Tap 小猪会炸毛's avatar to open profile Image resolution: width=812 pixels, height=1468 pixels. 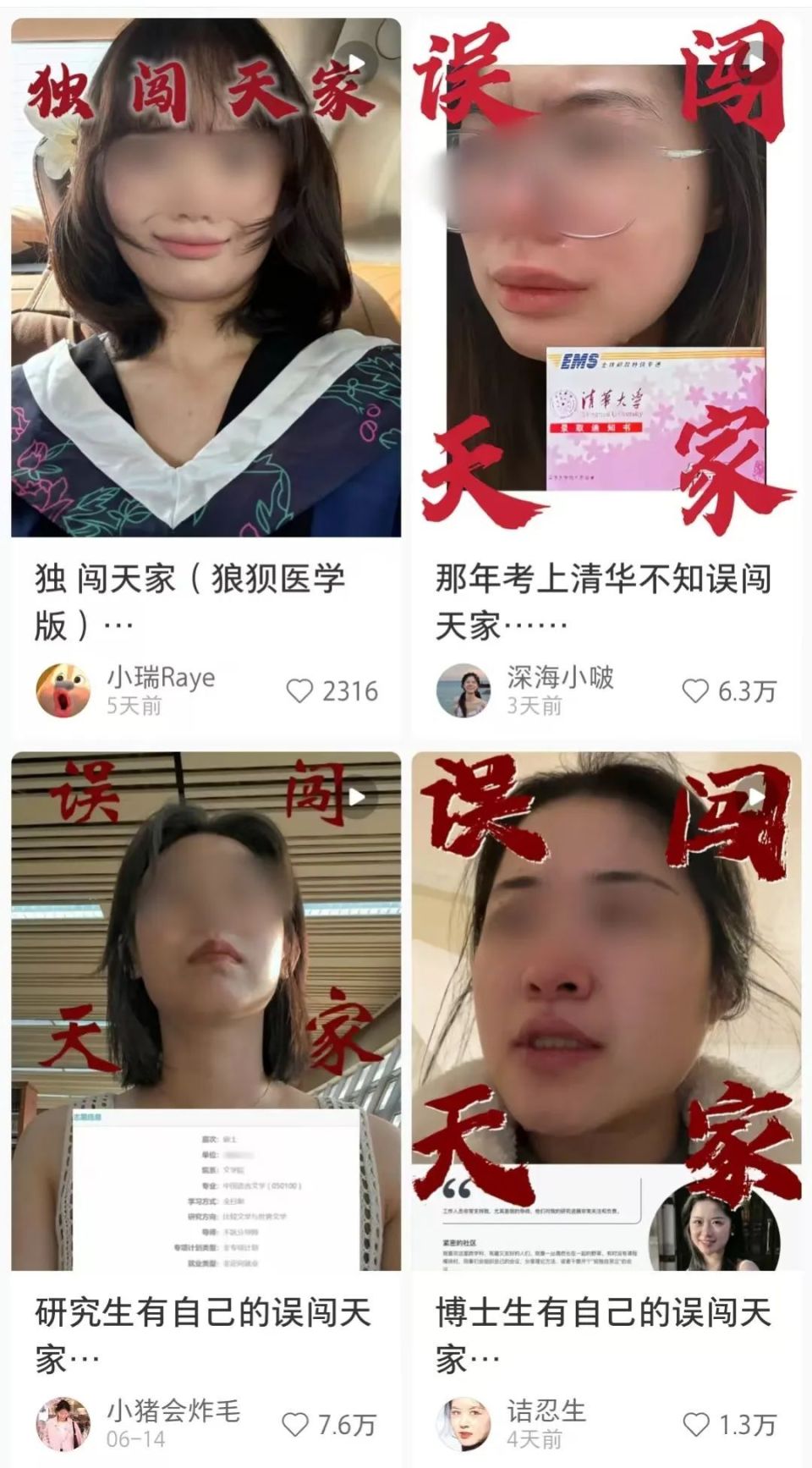point(63,1424)
